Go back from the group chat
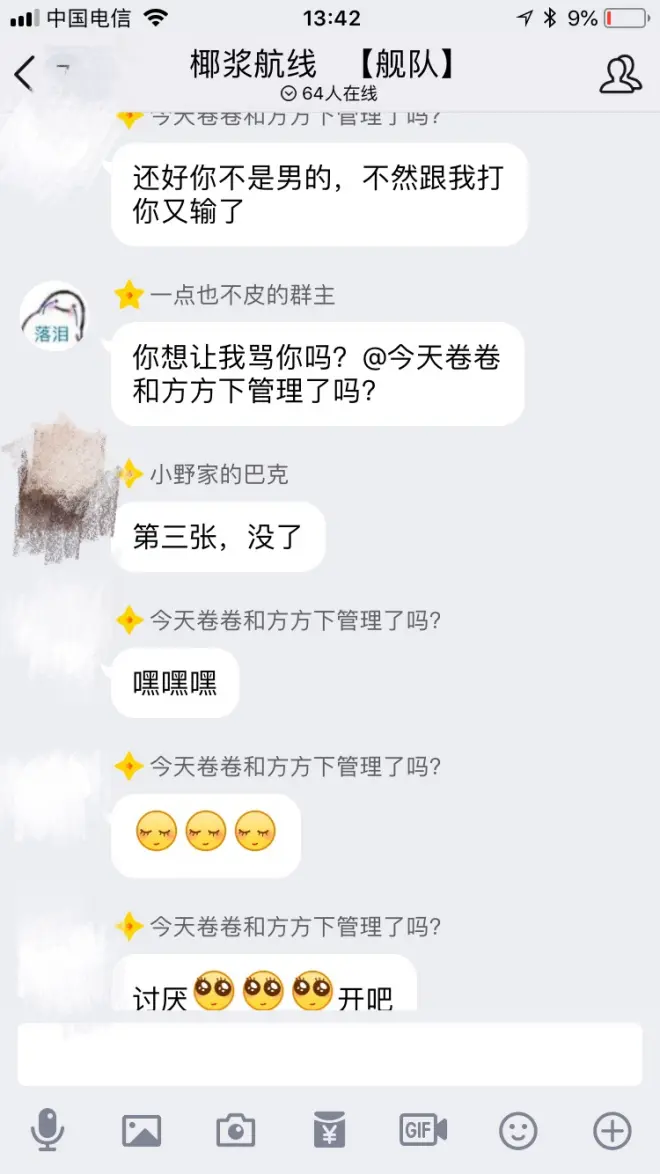Screen dimensions: 660x1174 25,73
